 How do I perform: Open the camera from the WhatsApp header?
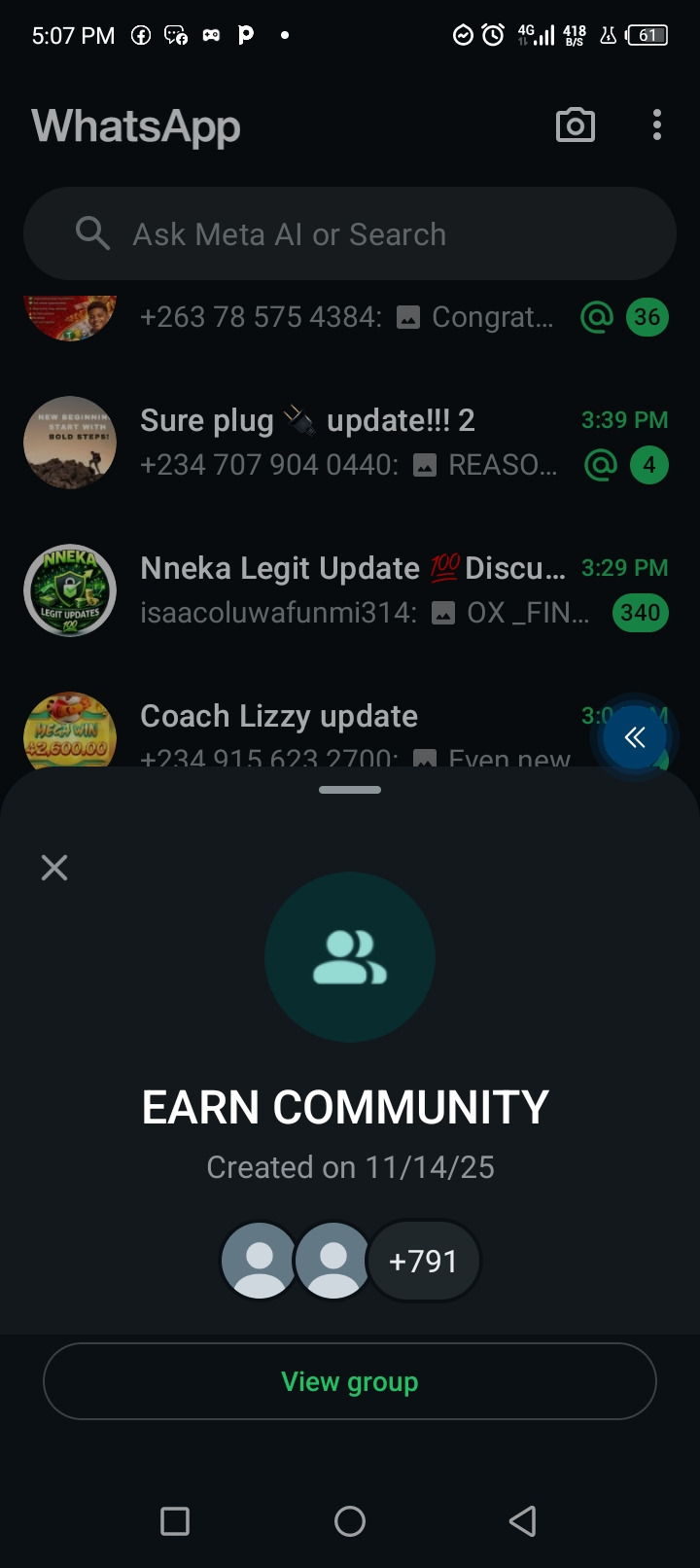[575, 125]
